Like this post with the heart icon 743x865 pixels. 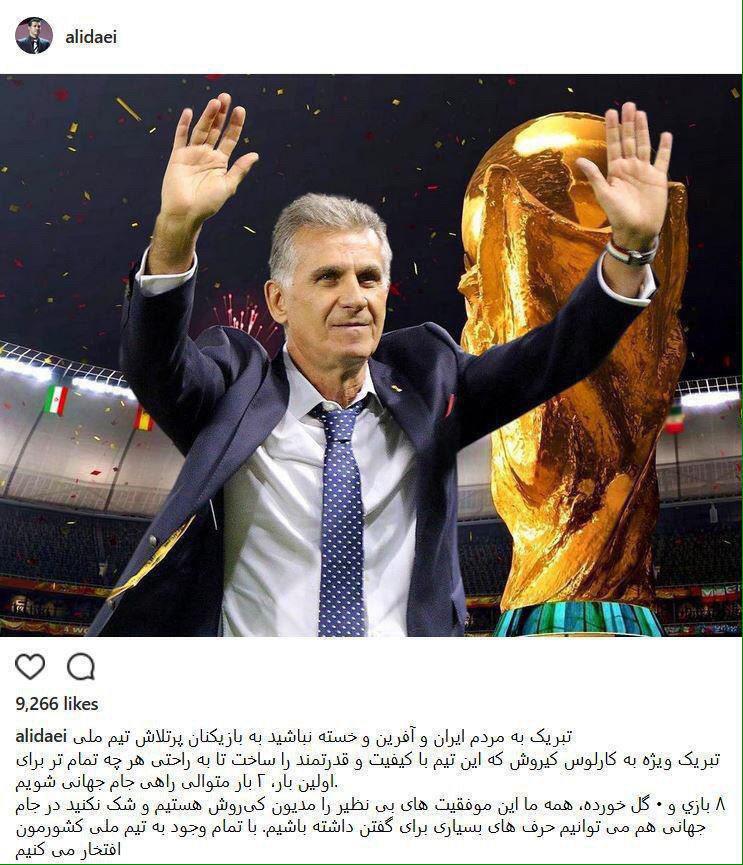tap(30, 666)
